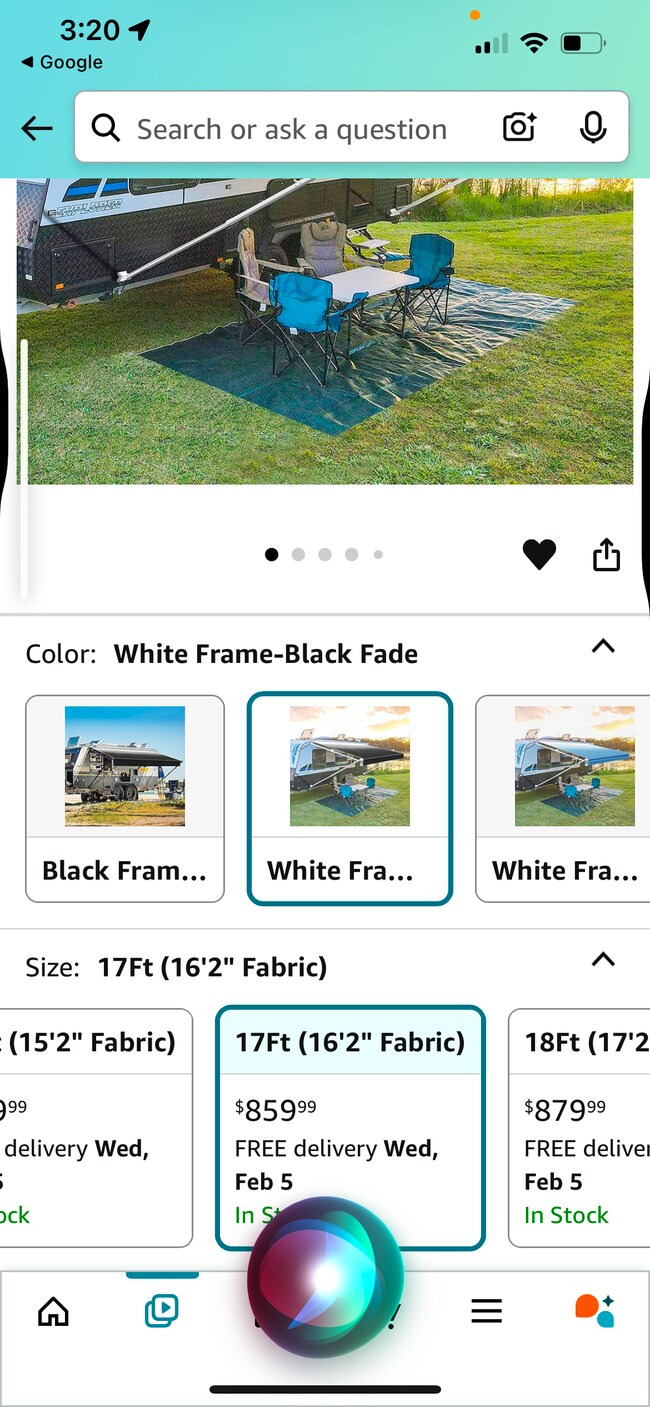The height and width of the screenshot is (1407, 650).
Task: Go back with the arrow icon
Action: click(x=37, y=128)
